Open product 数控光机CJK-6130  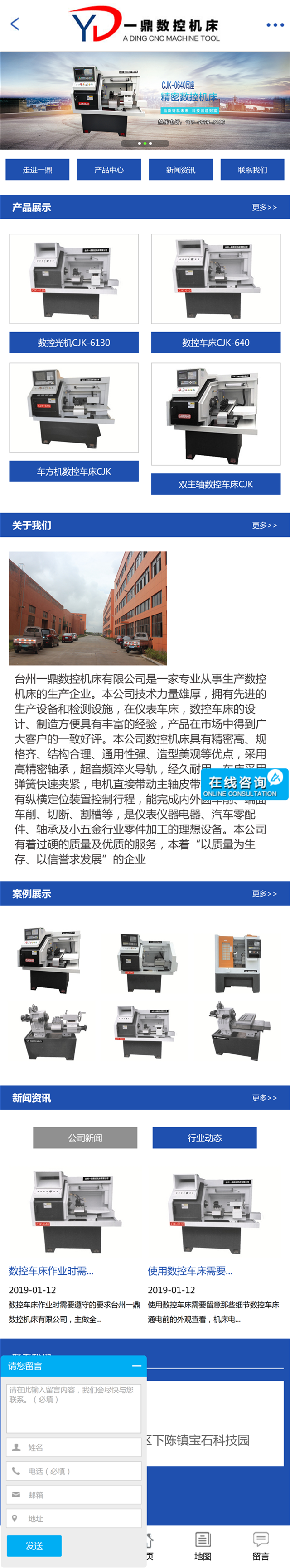pos(74,343)
